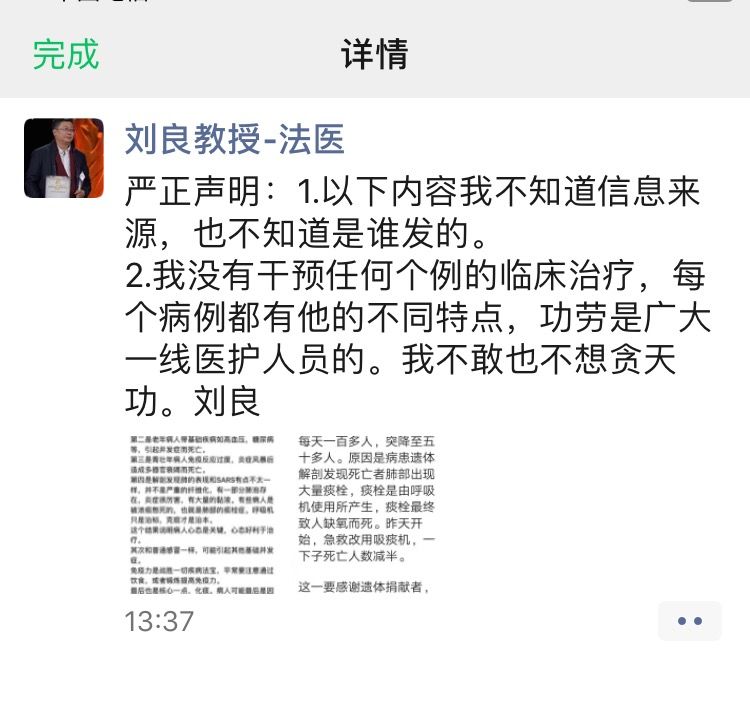This screenshot has height=714, width=750.
Task: Open the like and comment menu
Action: 689,621
